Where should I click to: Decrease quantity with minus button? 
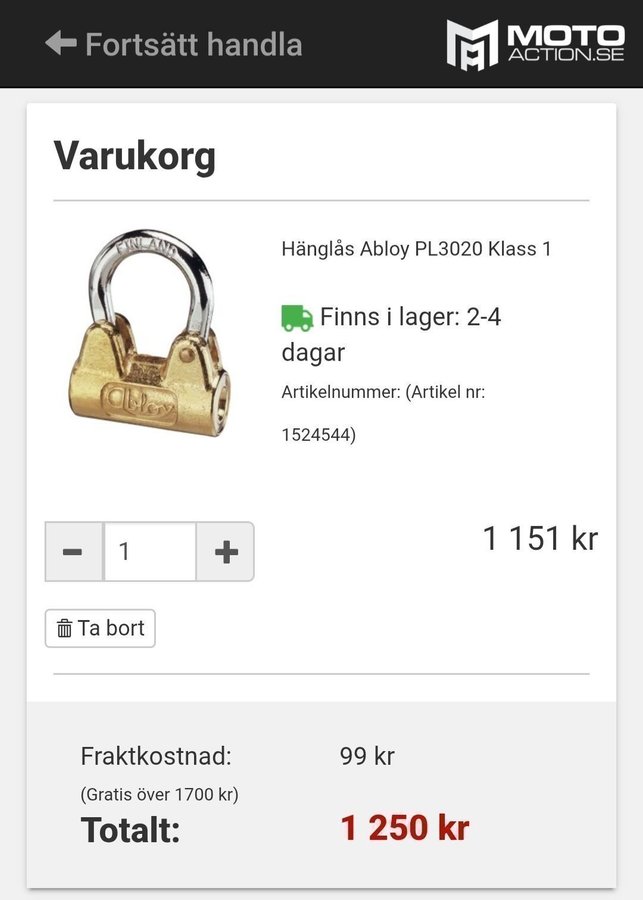[x=73, y=551]
